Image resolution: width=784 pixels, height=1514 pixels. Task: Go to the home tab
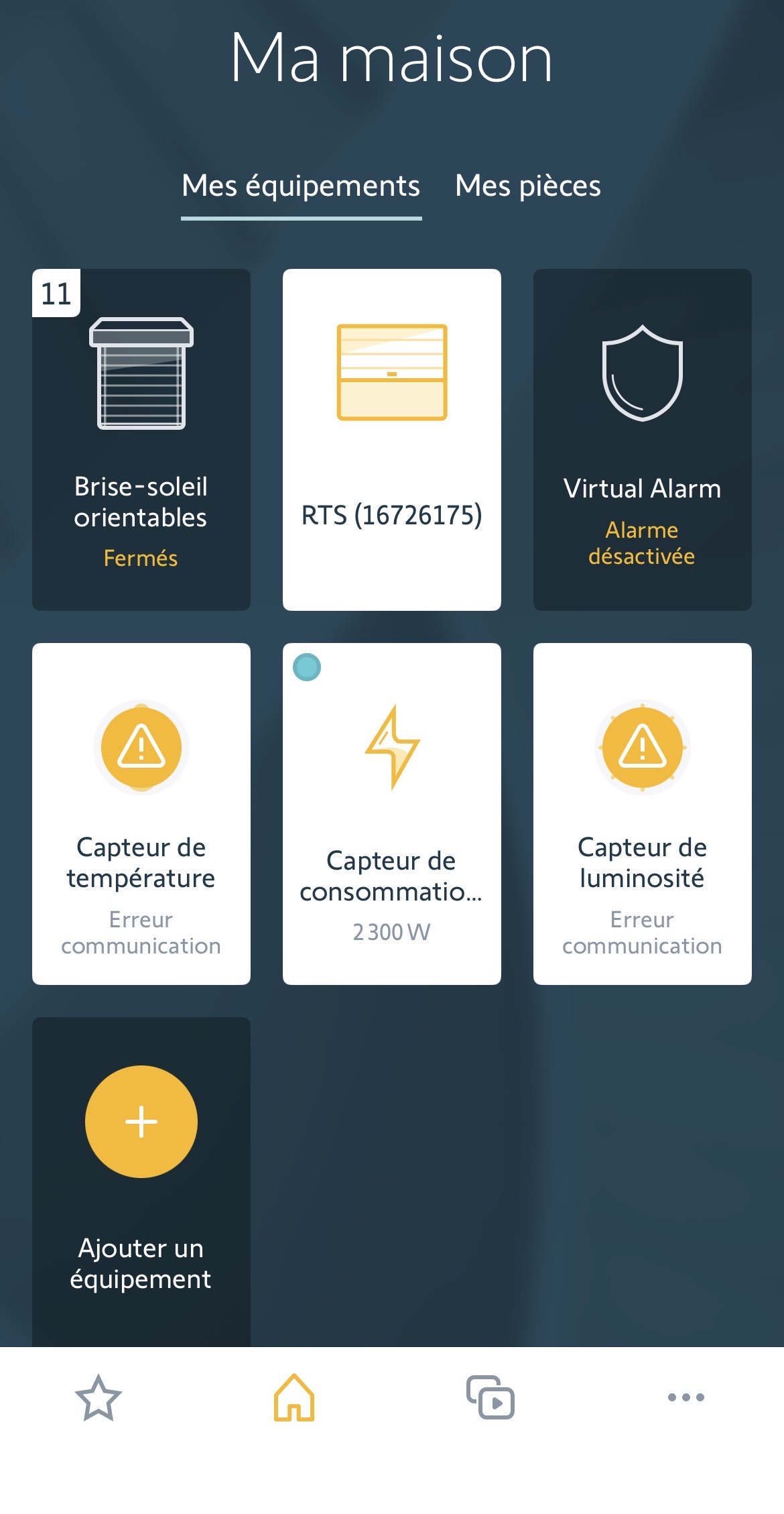294,1398
